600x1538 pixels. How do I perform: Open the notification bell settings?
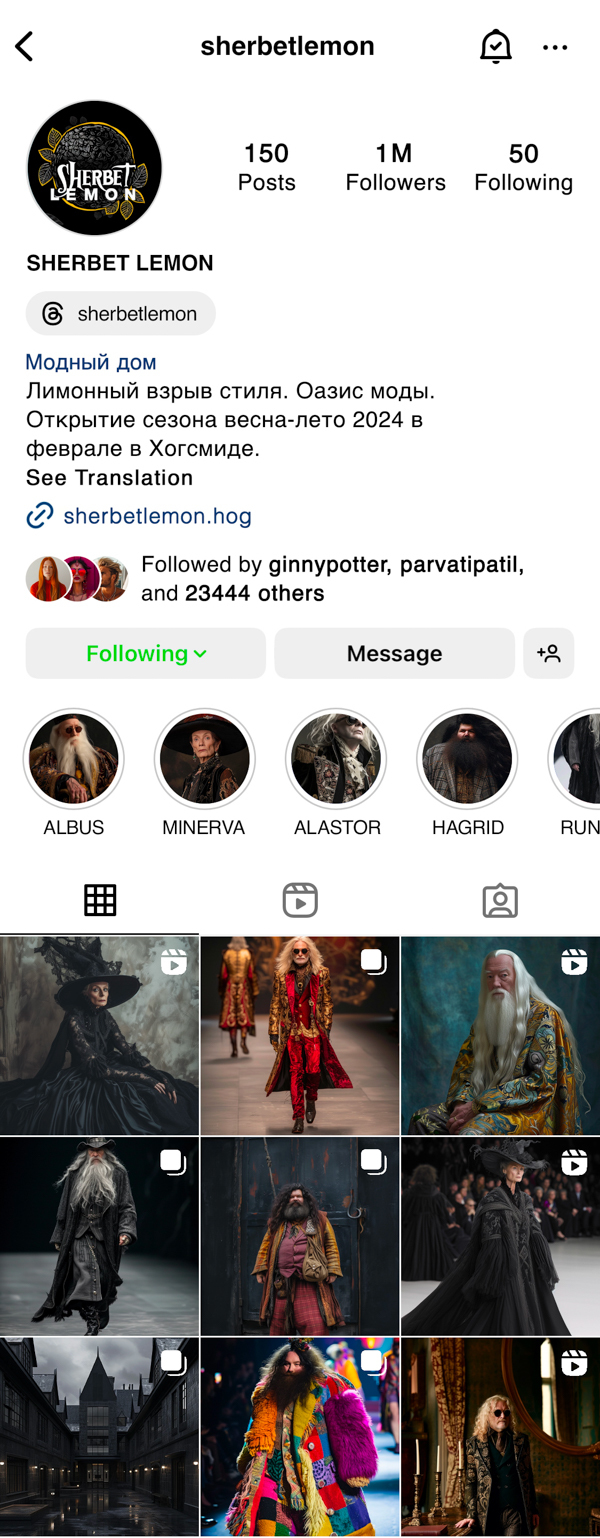pos(495,46)
